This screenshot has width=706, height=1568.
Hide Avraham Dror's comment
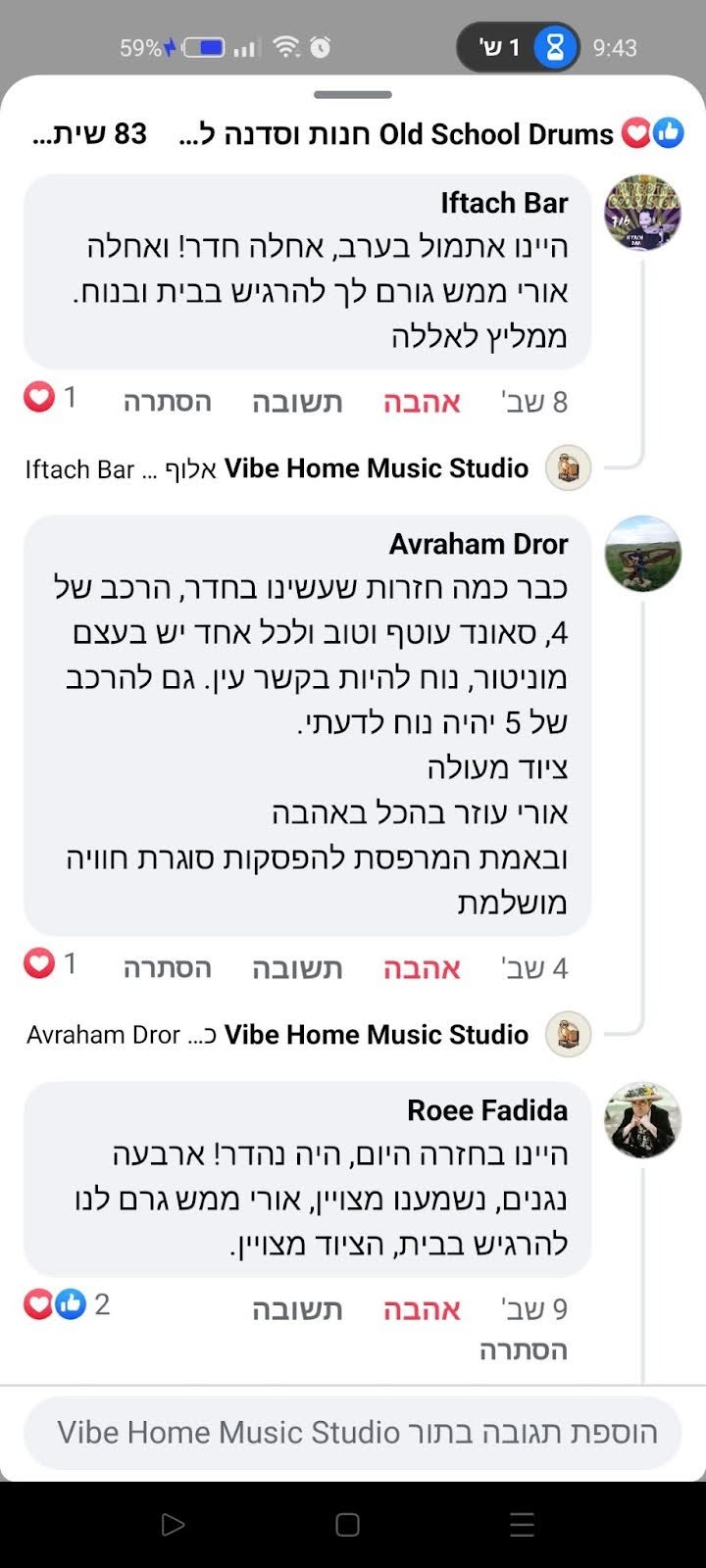[x=167, y=968]
